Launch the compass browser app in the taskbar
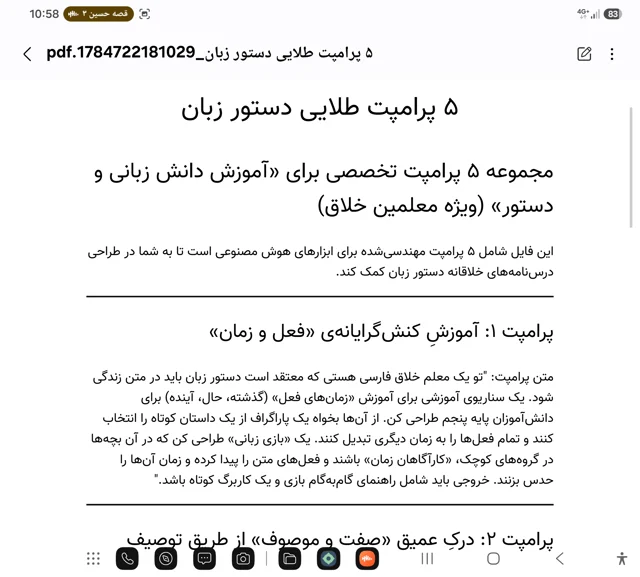 [x=166, y=559]
